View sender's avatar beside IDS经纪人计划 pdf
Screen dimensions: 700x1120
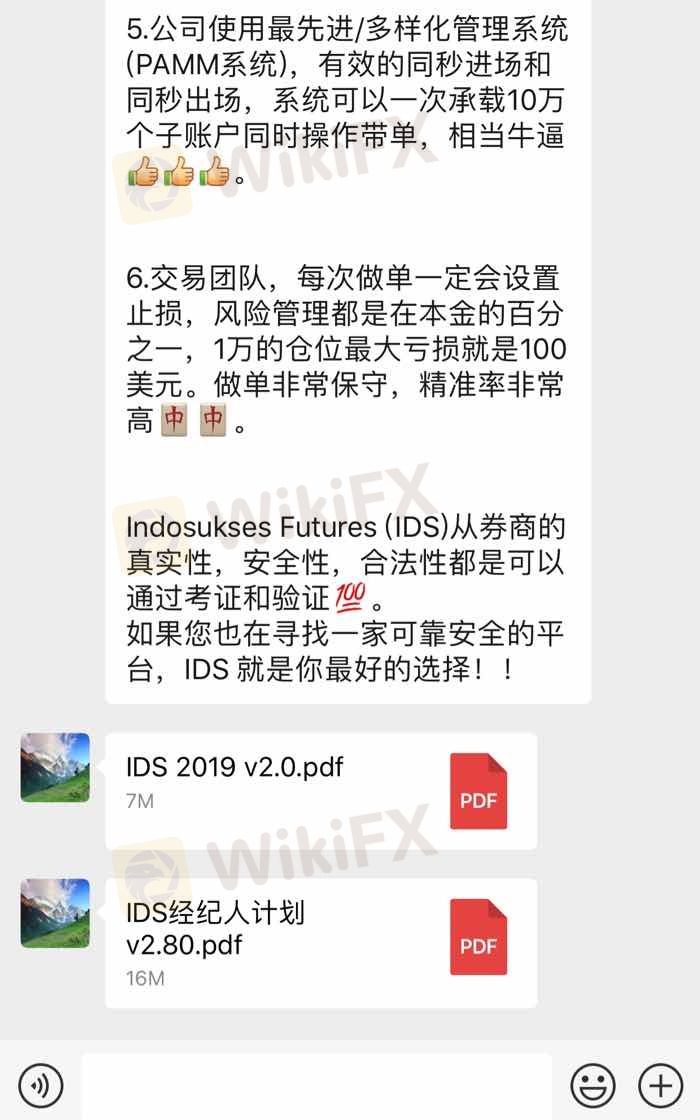(56, 914)
